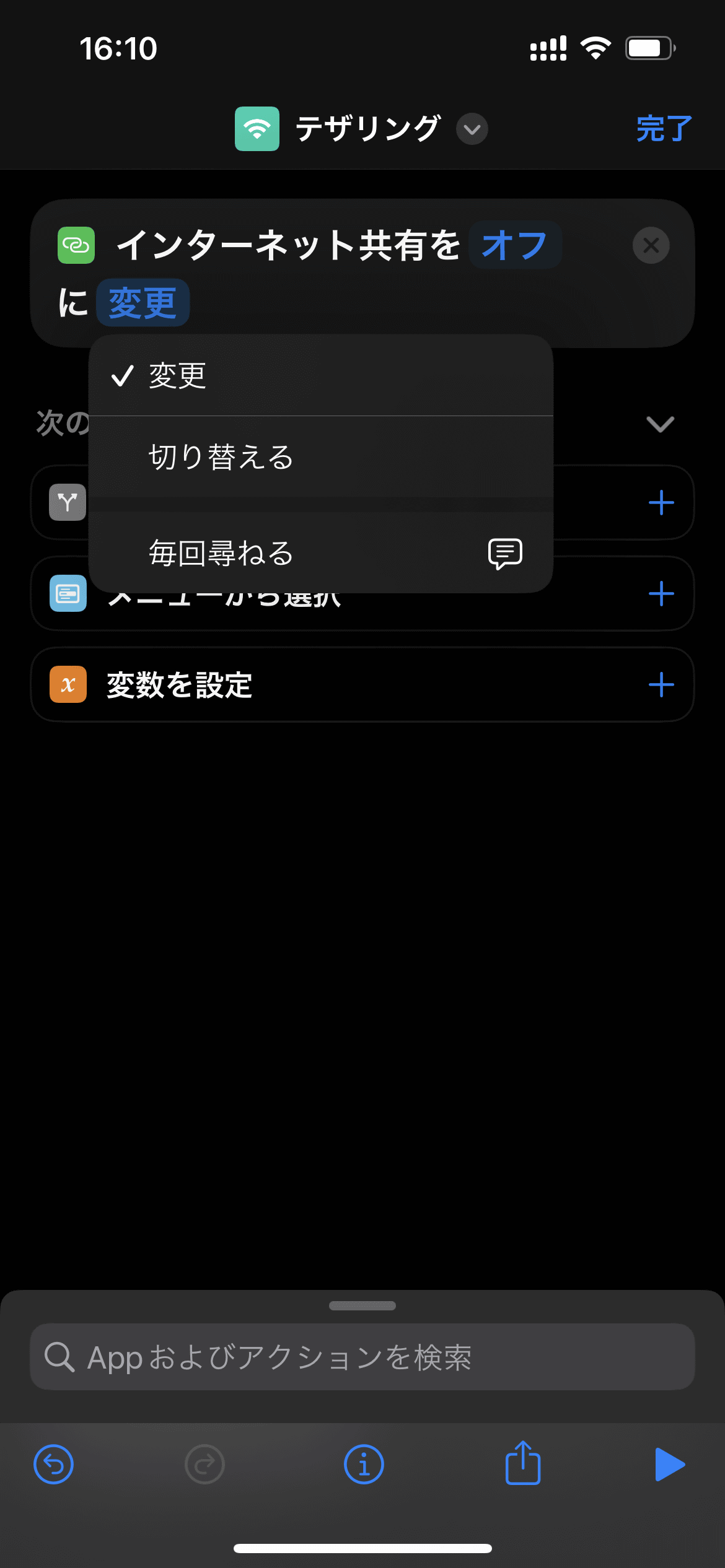The image size is (725, 1568).
Task: Run the shortcut with the play icon
Action: 670,1464
